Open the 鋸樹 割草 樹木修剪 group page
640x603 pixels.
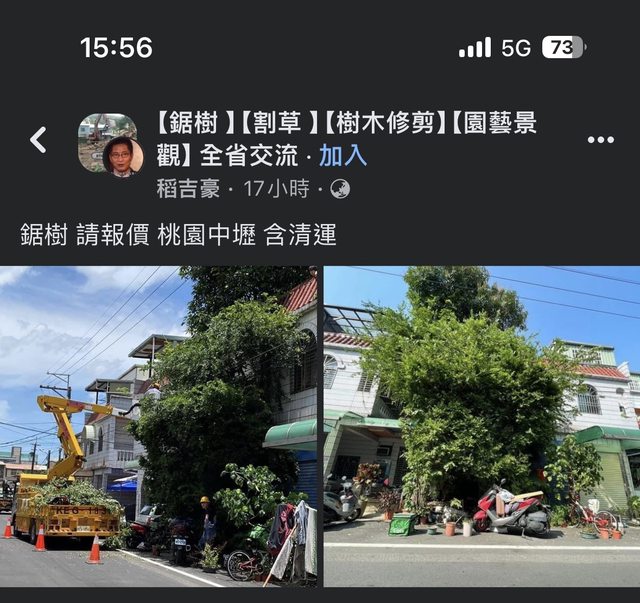point(345,124)
